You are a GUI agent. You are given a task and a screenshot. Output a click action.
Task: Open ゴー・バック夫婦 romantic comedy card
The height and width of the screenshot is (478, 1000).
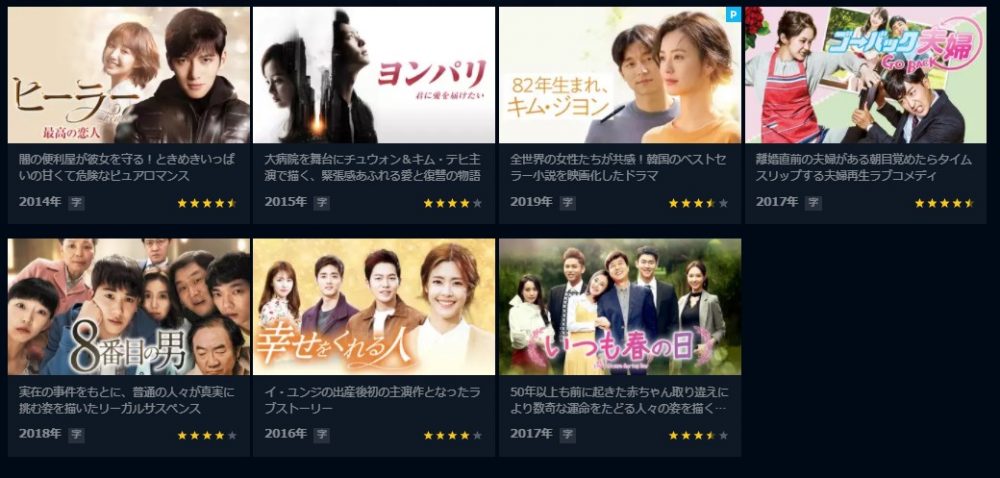pyautogui.click(x=865, y=76)
